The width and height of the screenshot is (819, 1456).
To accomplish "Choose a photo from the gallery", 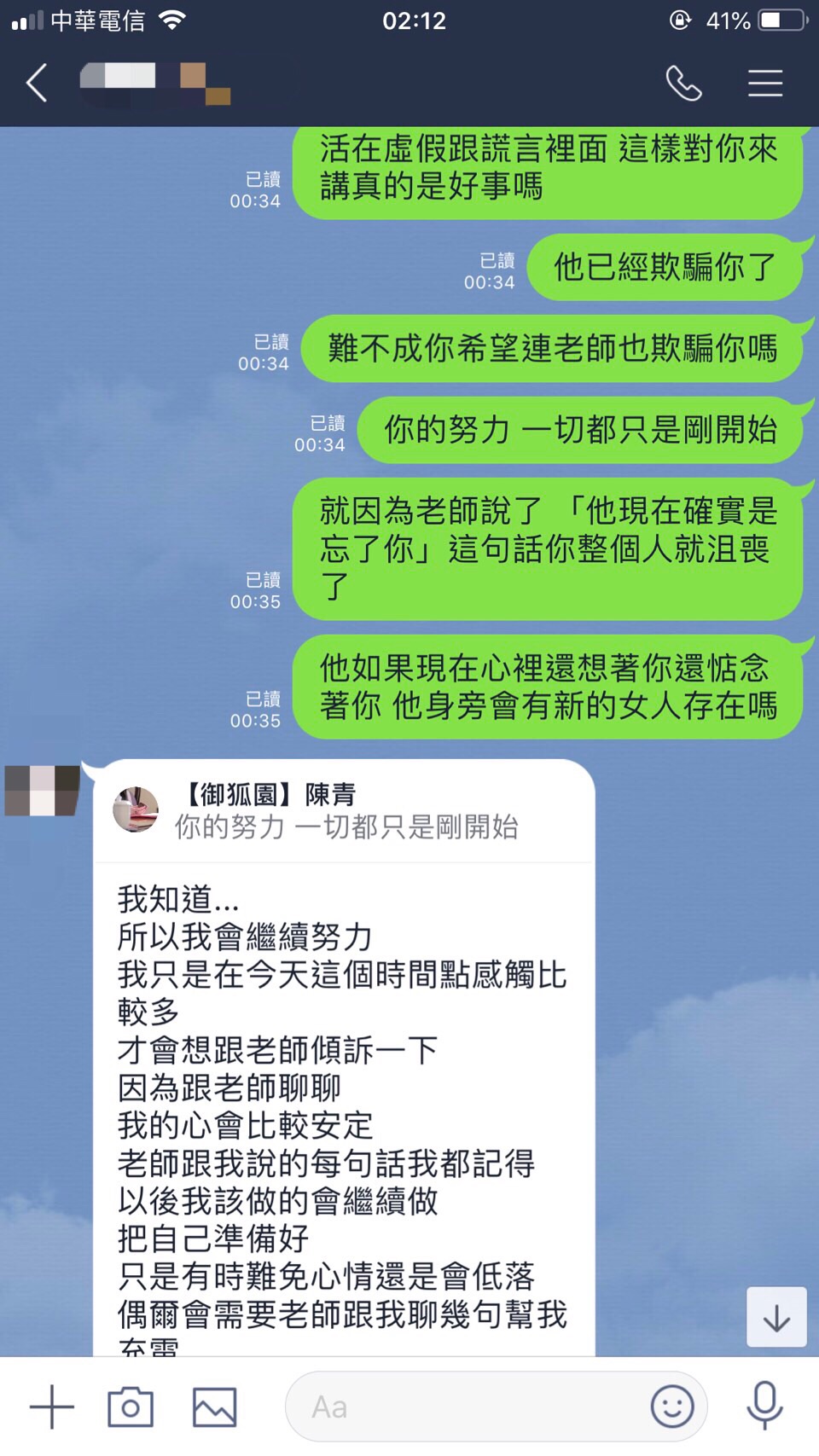I will point(214,1407).
